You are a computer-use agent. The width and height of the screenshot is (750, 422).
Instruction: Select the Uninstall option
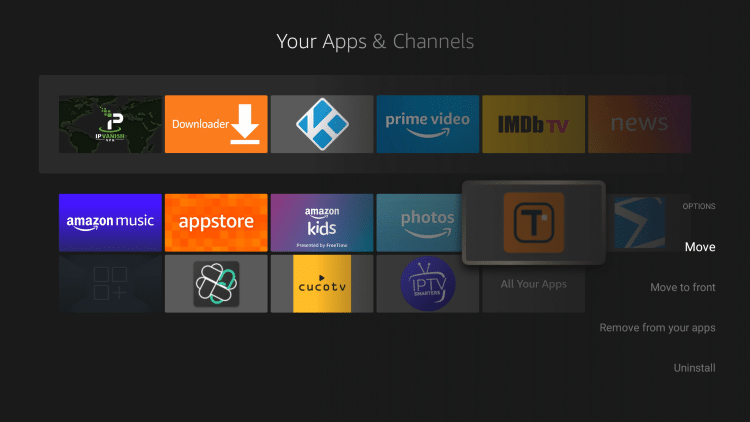pyautogui.click(x=694, y=368)
